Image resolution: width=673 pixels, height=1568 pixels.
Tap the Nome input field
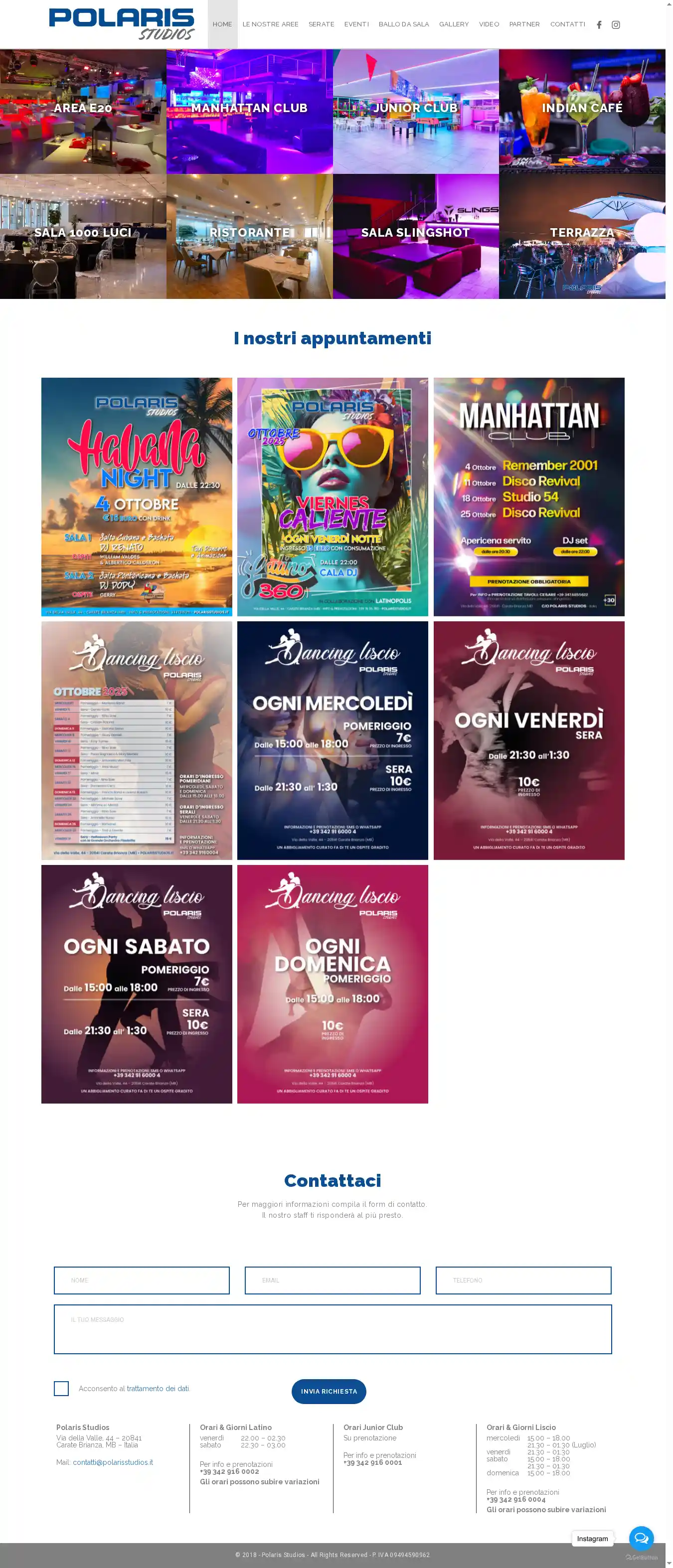tap(141, 1280)
